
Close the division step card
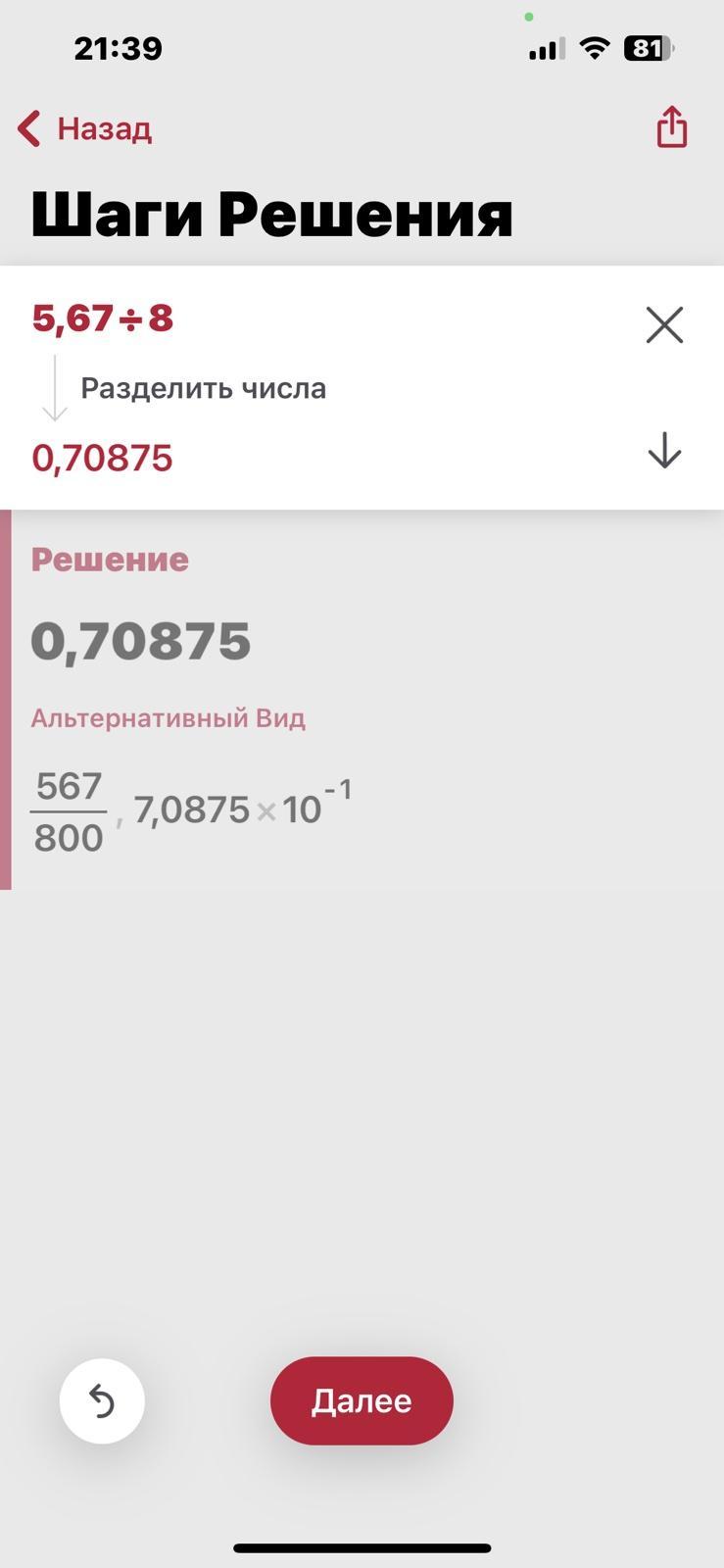tap(664, 324)
